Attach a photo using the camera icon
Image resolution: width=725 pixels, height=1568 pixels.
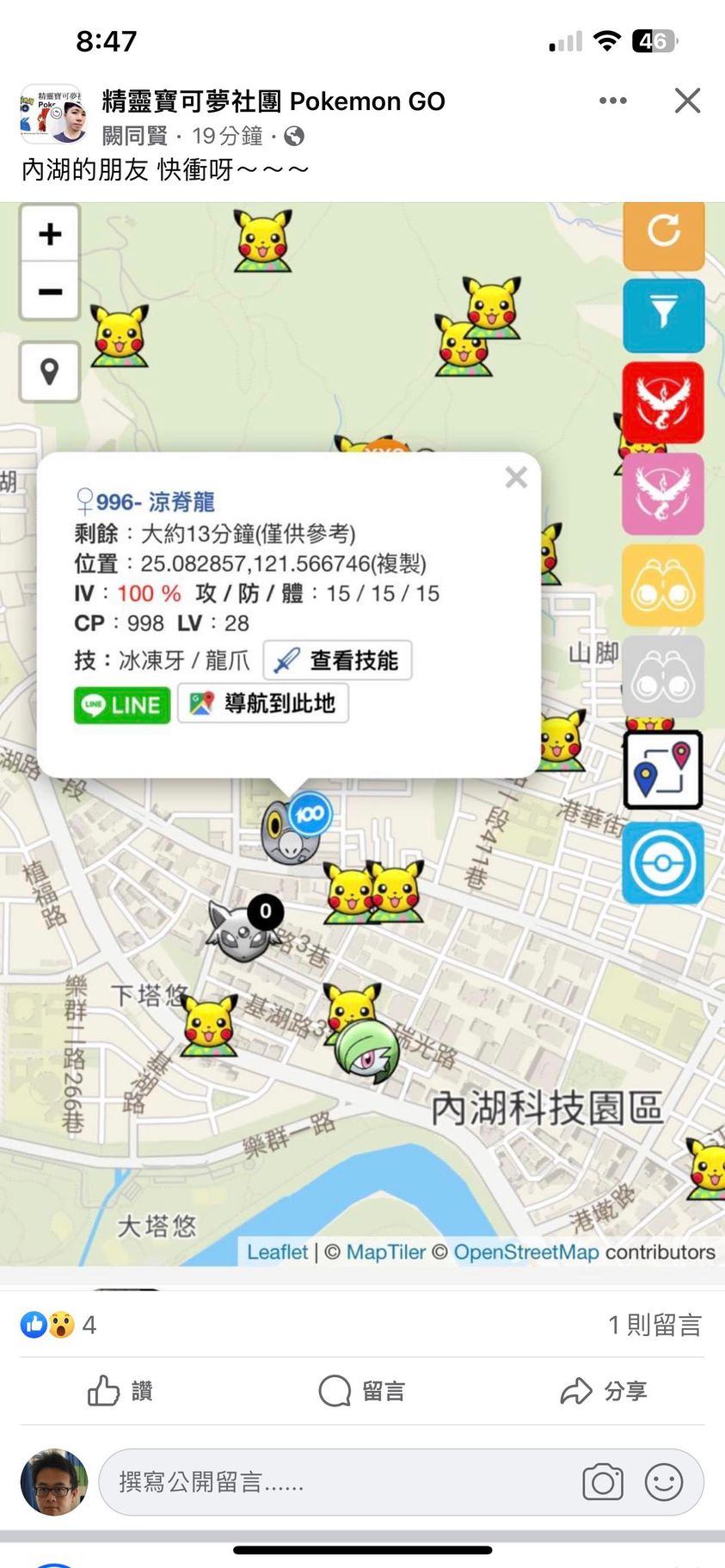tap(602, 1482)
